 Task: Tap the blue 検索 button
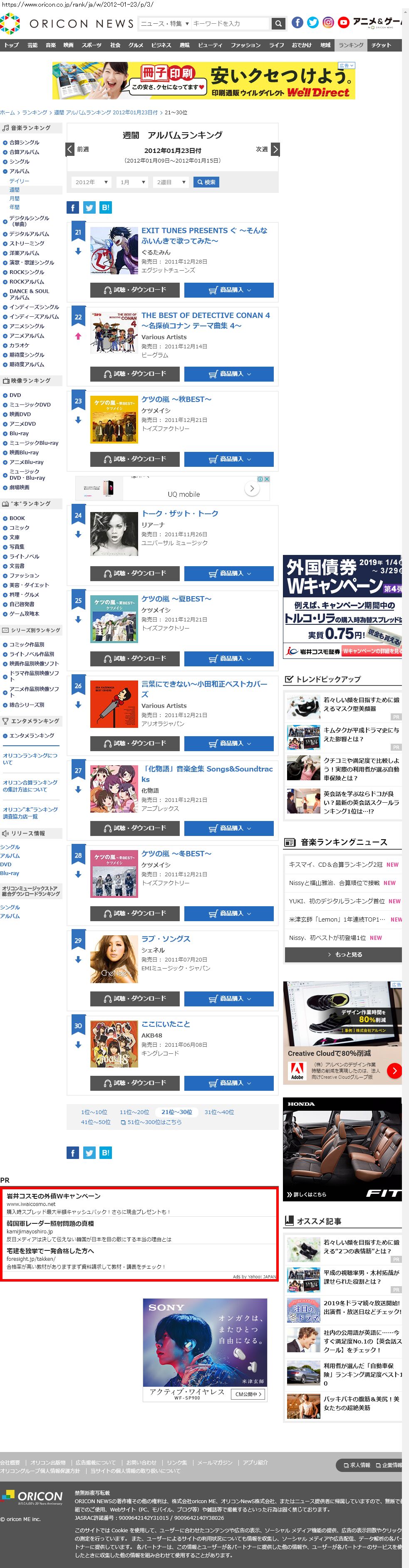[x=206, y=182]
